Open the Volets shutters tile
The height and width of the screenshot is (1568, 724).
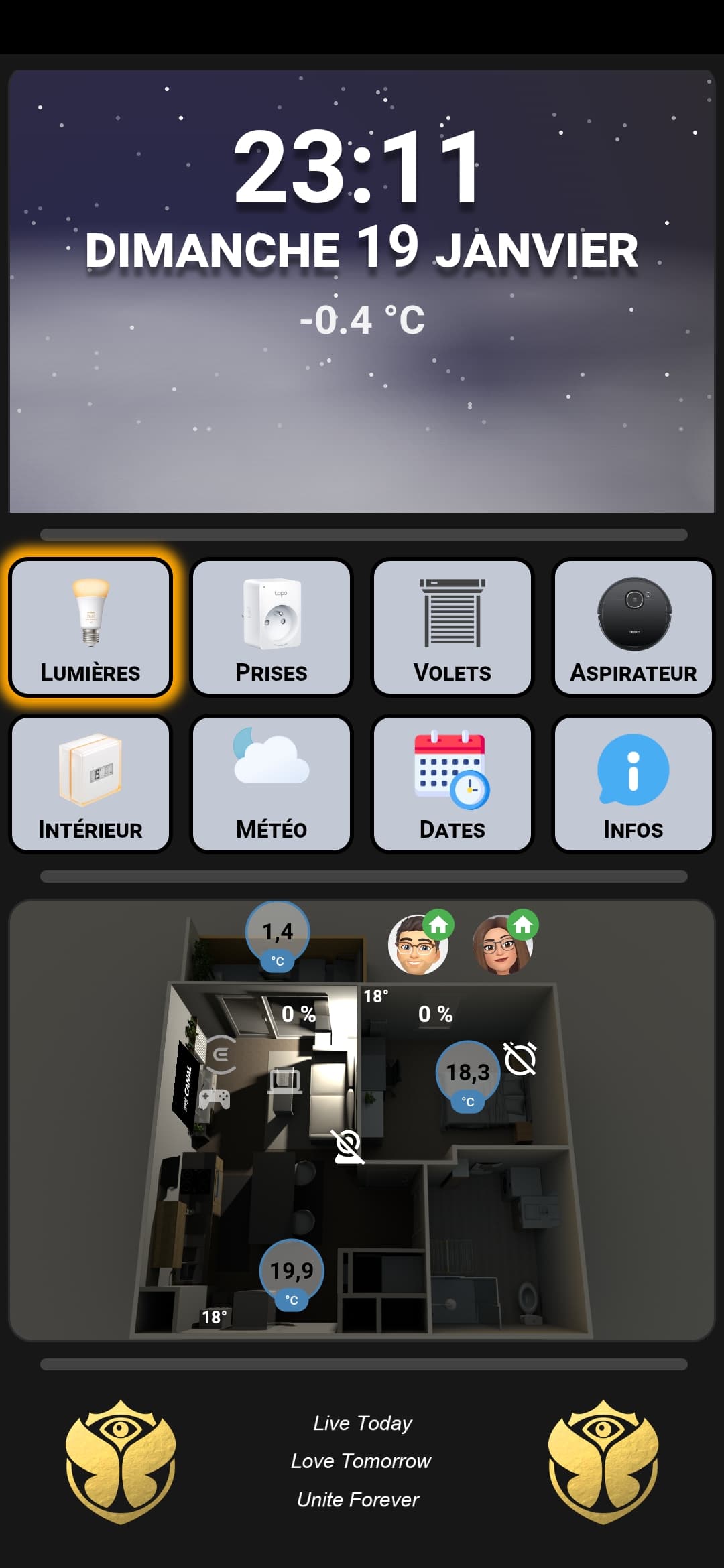point(452,627)
